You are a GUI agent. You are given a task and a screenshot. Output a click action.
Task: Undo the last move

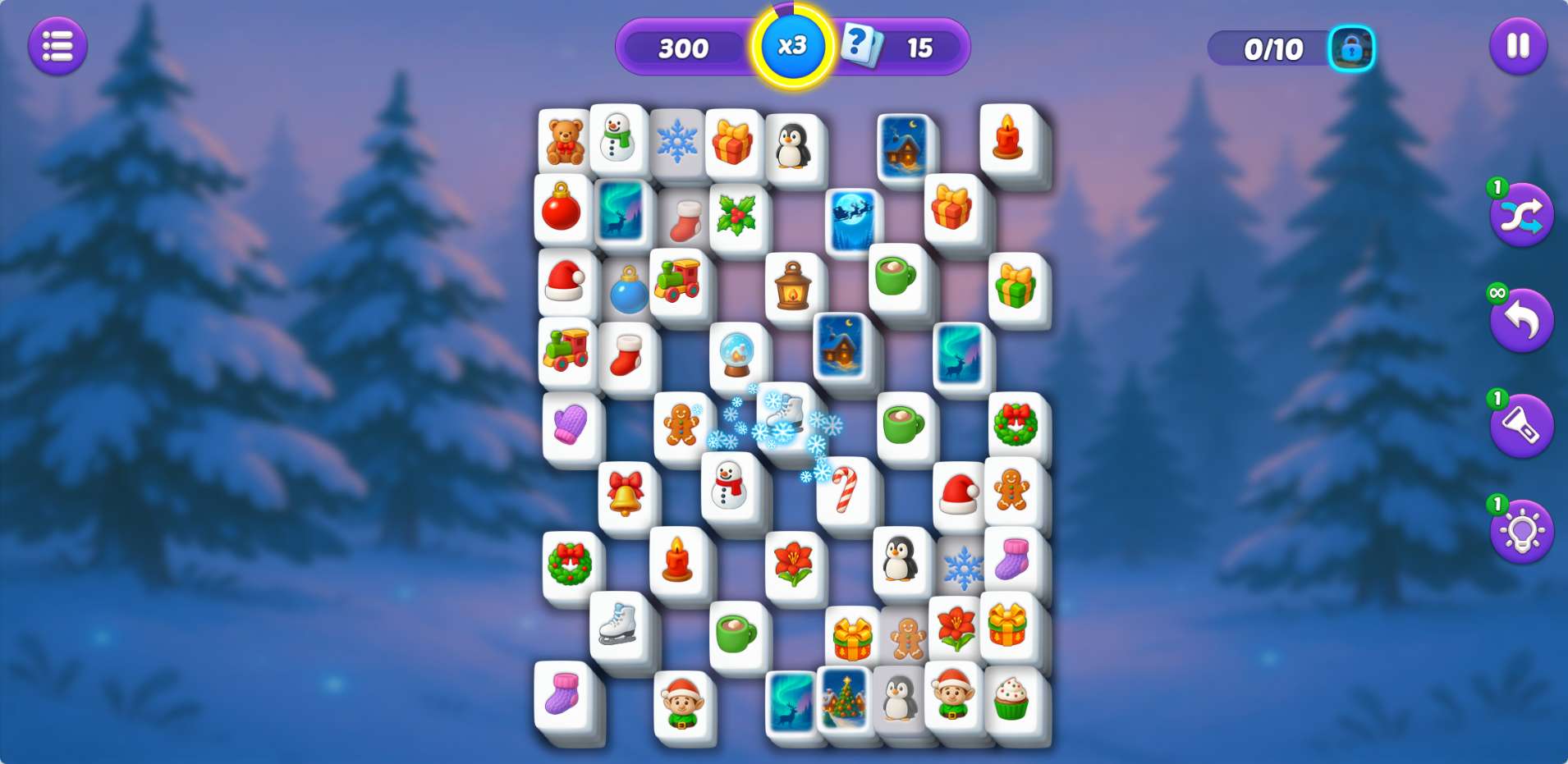[1521, 320]
